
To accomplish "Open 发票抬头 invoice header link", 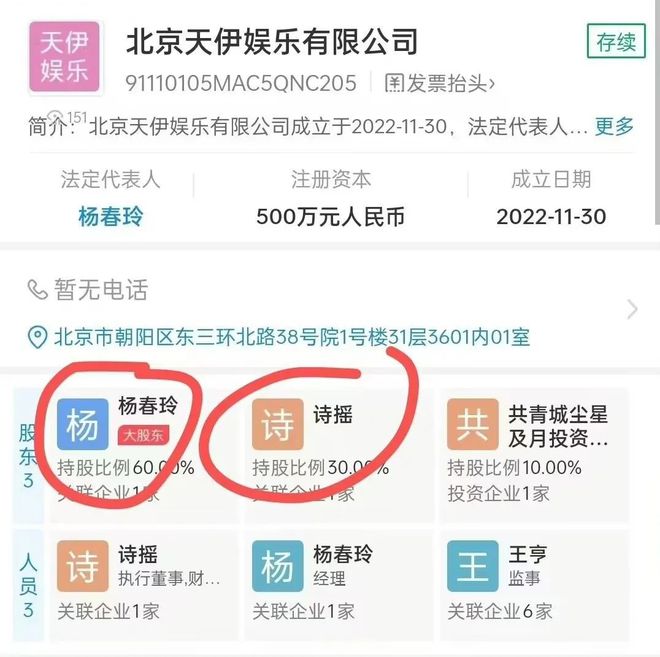I will [x=439, y=82].
